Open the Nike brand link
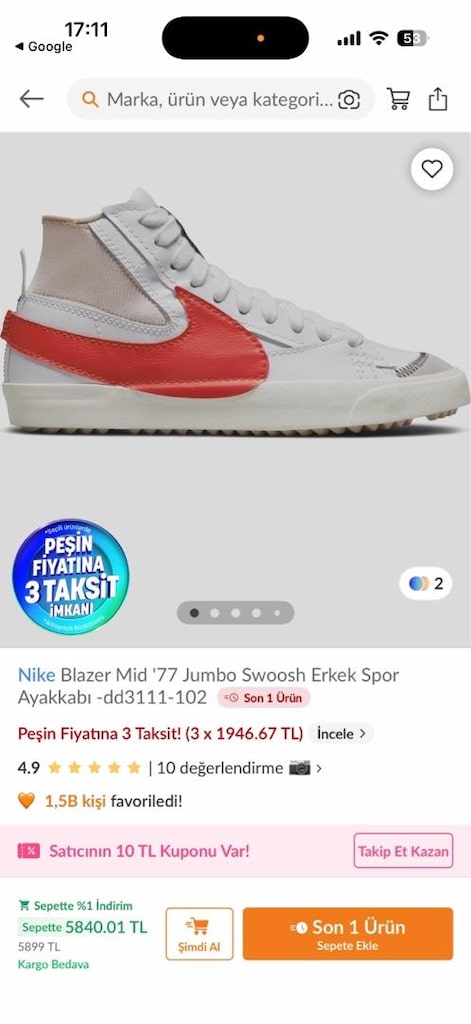The width and height of the screenshot is (471, 1024). tap(37, 675)
